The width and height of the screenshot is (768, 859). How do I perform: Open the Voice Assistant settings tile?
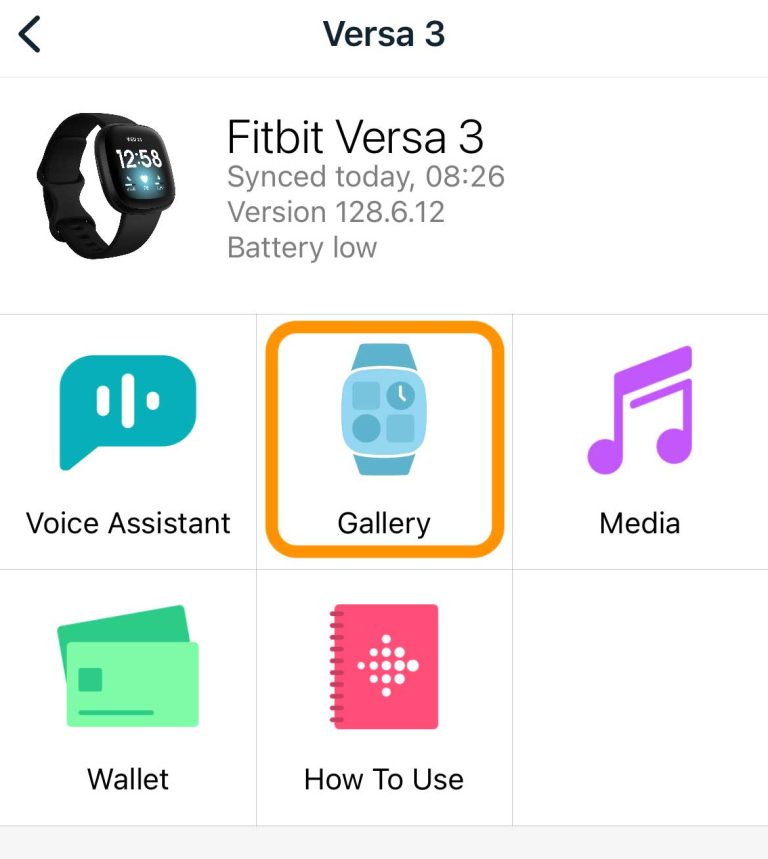[128, 442]
